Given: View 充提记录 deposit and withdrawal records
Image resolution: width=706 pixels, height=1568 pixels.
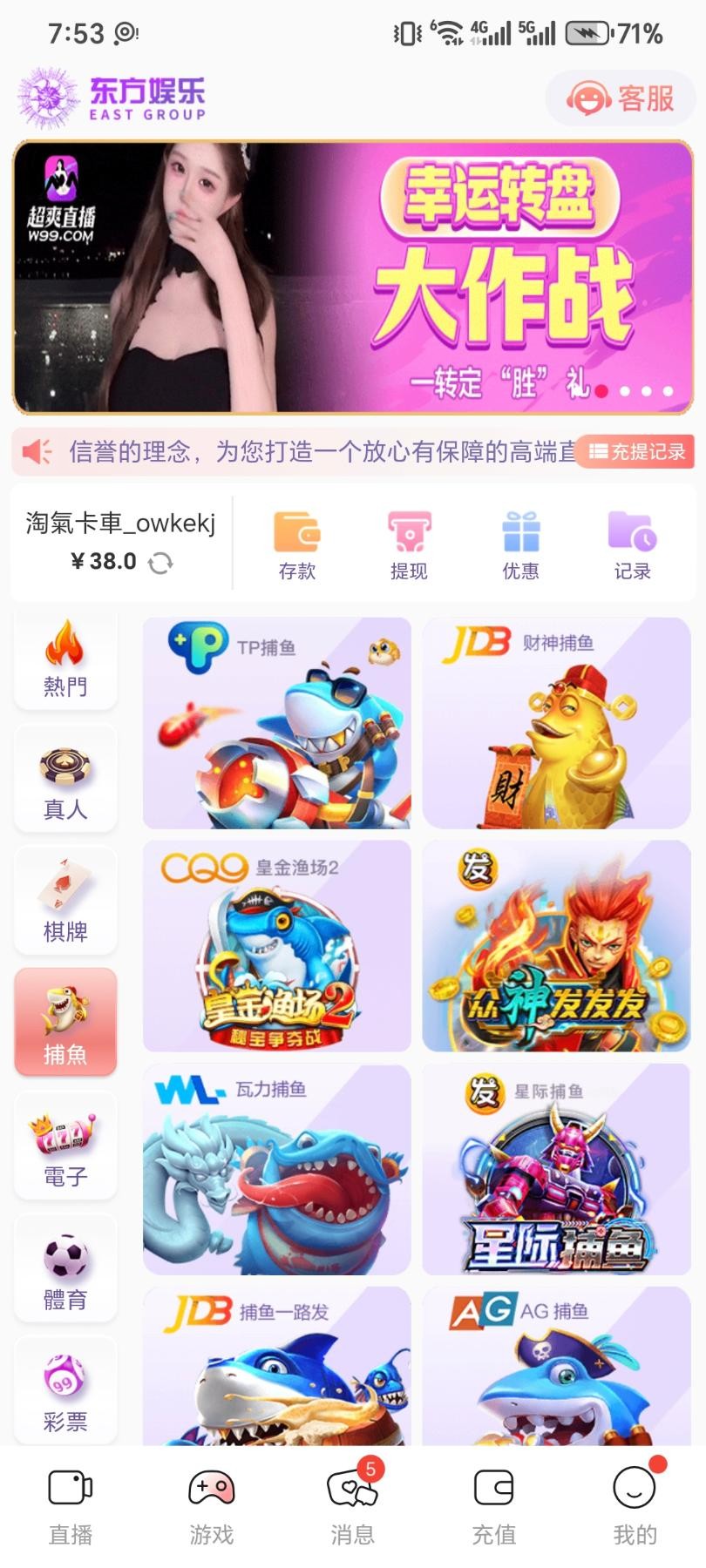Looking at the screenshot, I should pyautogui.click(x=637, y=451).
